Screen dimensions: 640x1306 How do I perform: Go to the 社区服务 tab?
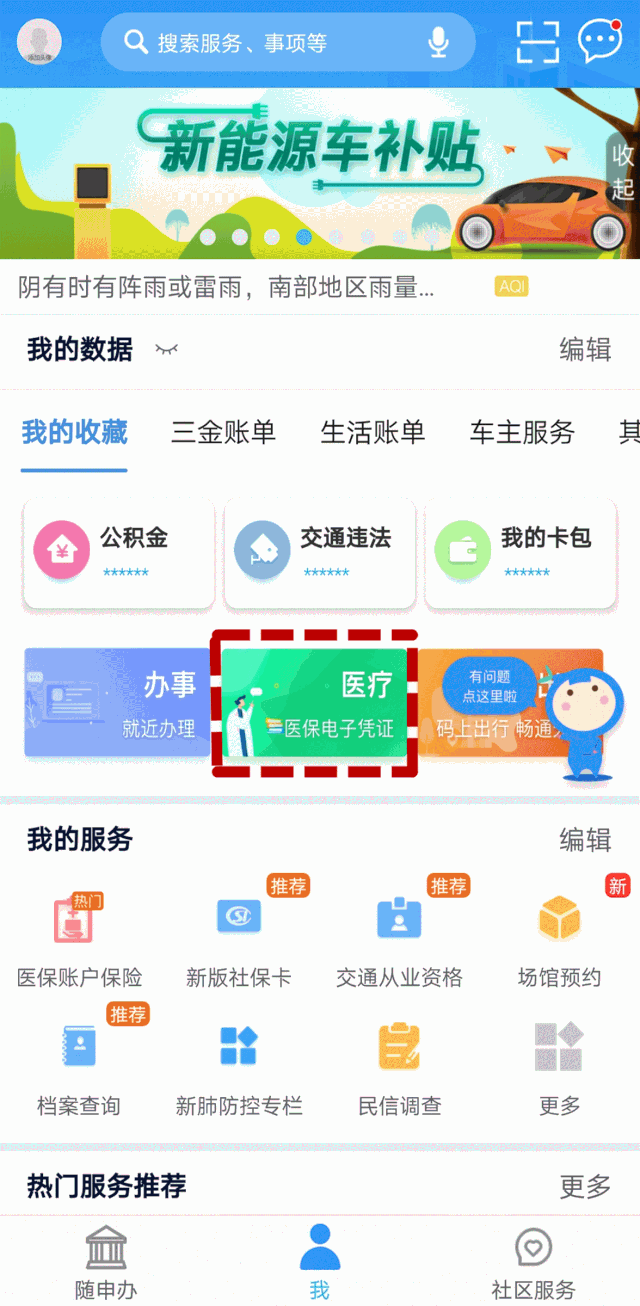tap(533, 1263)
